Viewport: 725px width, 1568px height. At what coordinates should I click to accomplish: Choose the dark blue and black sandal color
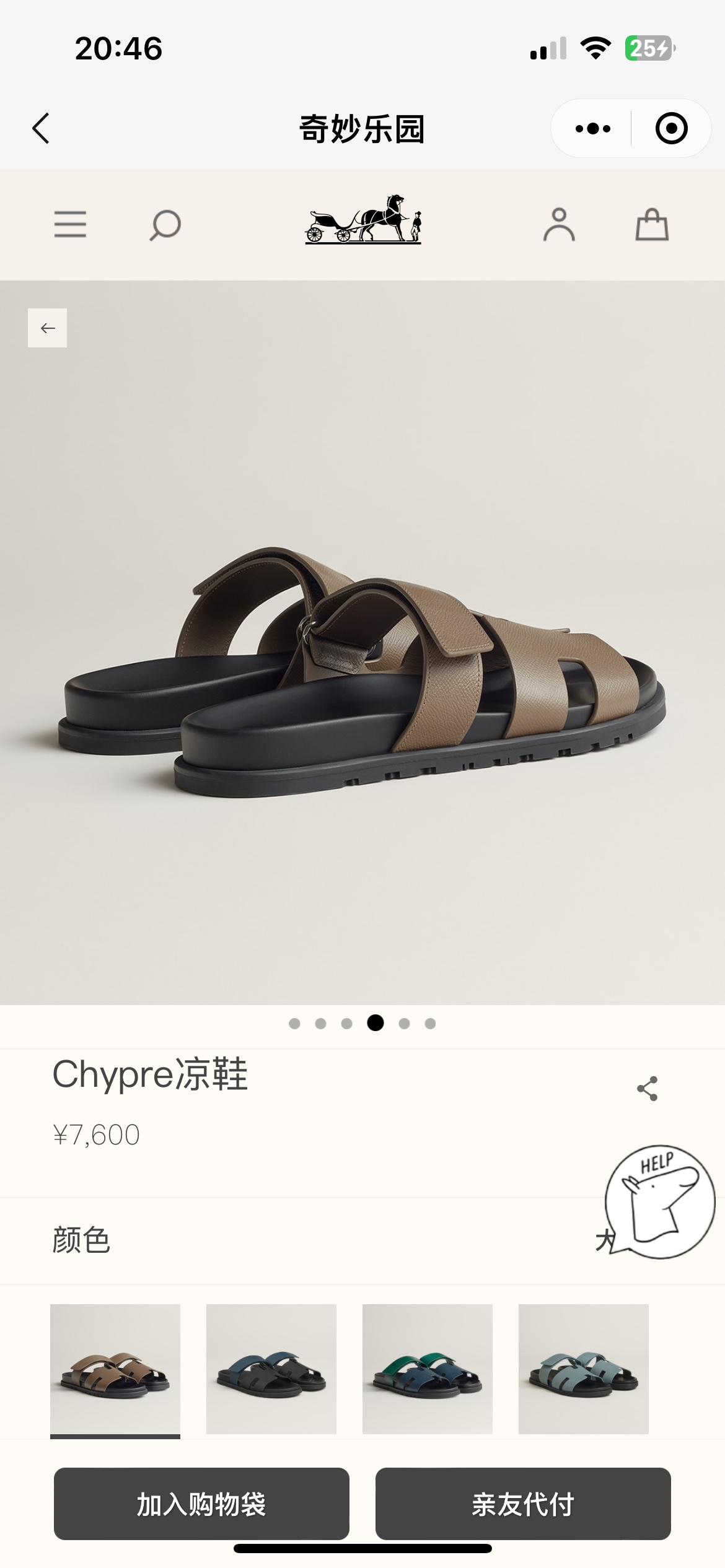(271, 1369)
